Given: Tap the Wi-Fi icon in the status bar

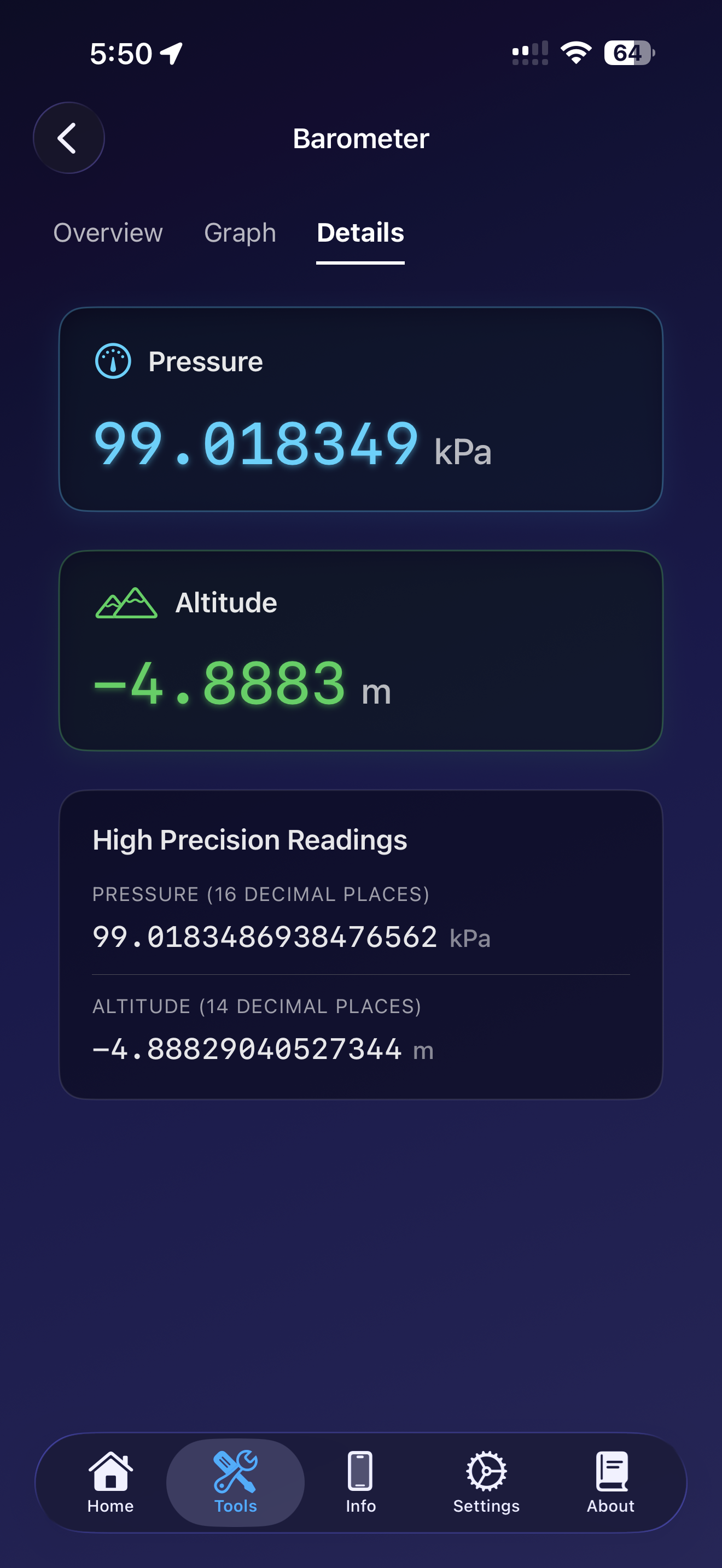Looking at the screenshot, I should pyautogui.click(x=575, y=53).
